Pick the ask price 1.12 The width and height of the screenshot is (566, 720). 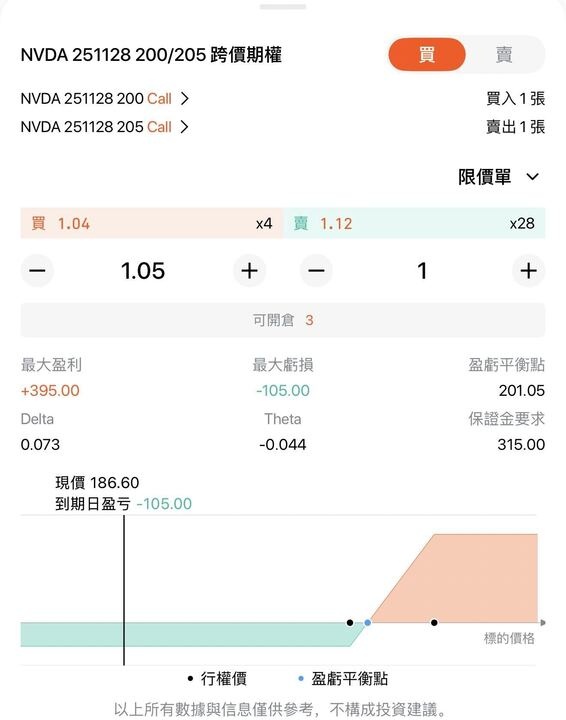(x=414, y=223)
